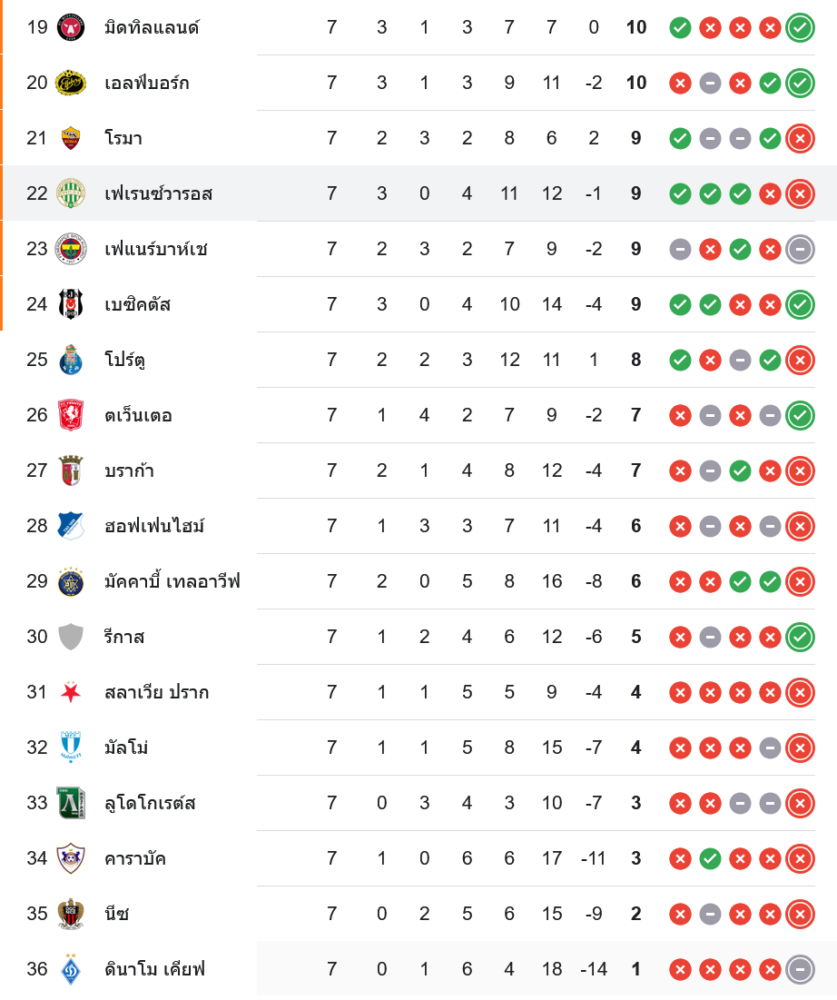Select สลาเวีย ปราก in the standings
The image size is (837, 1000).
point(156,692)
